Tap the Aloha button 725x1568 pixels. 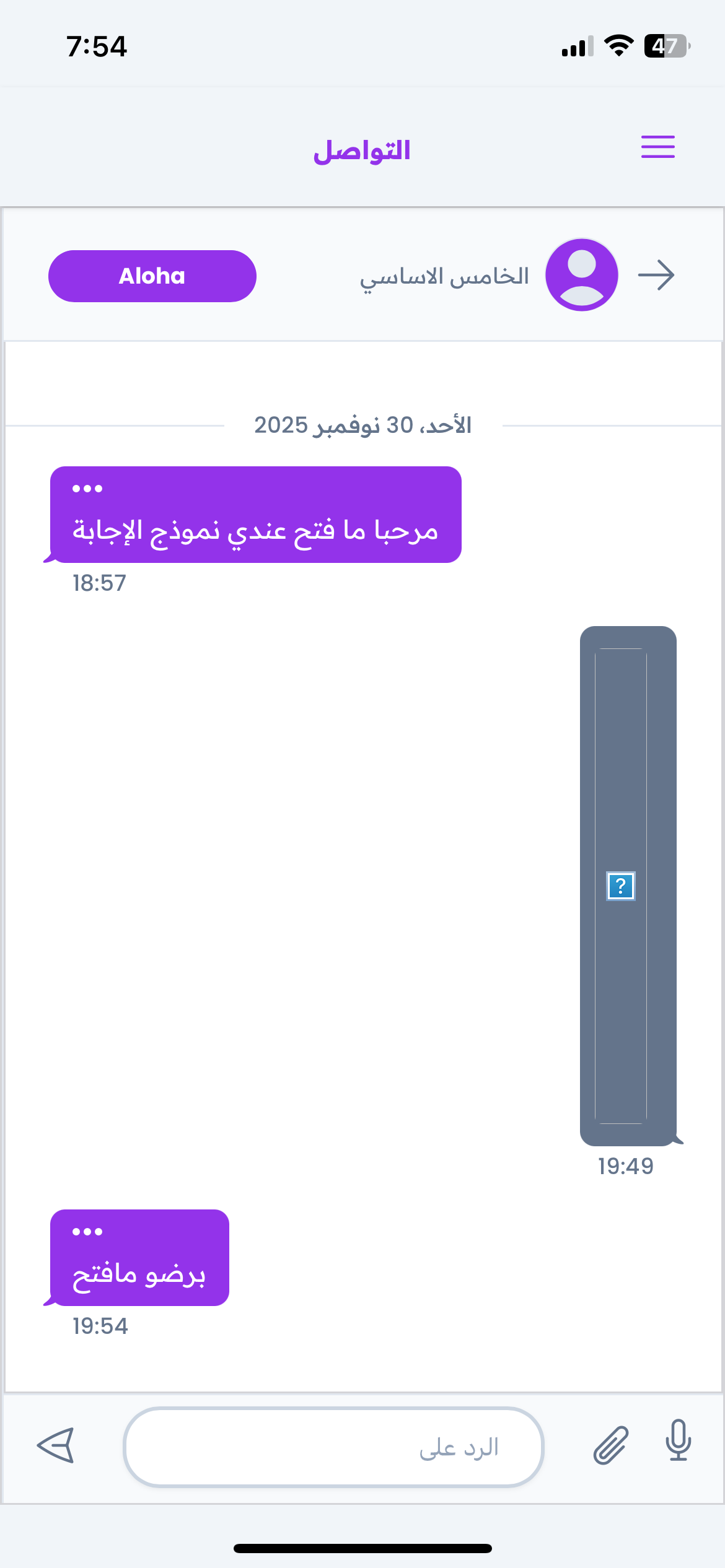tap(152, 276)
